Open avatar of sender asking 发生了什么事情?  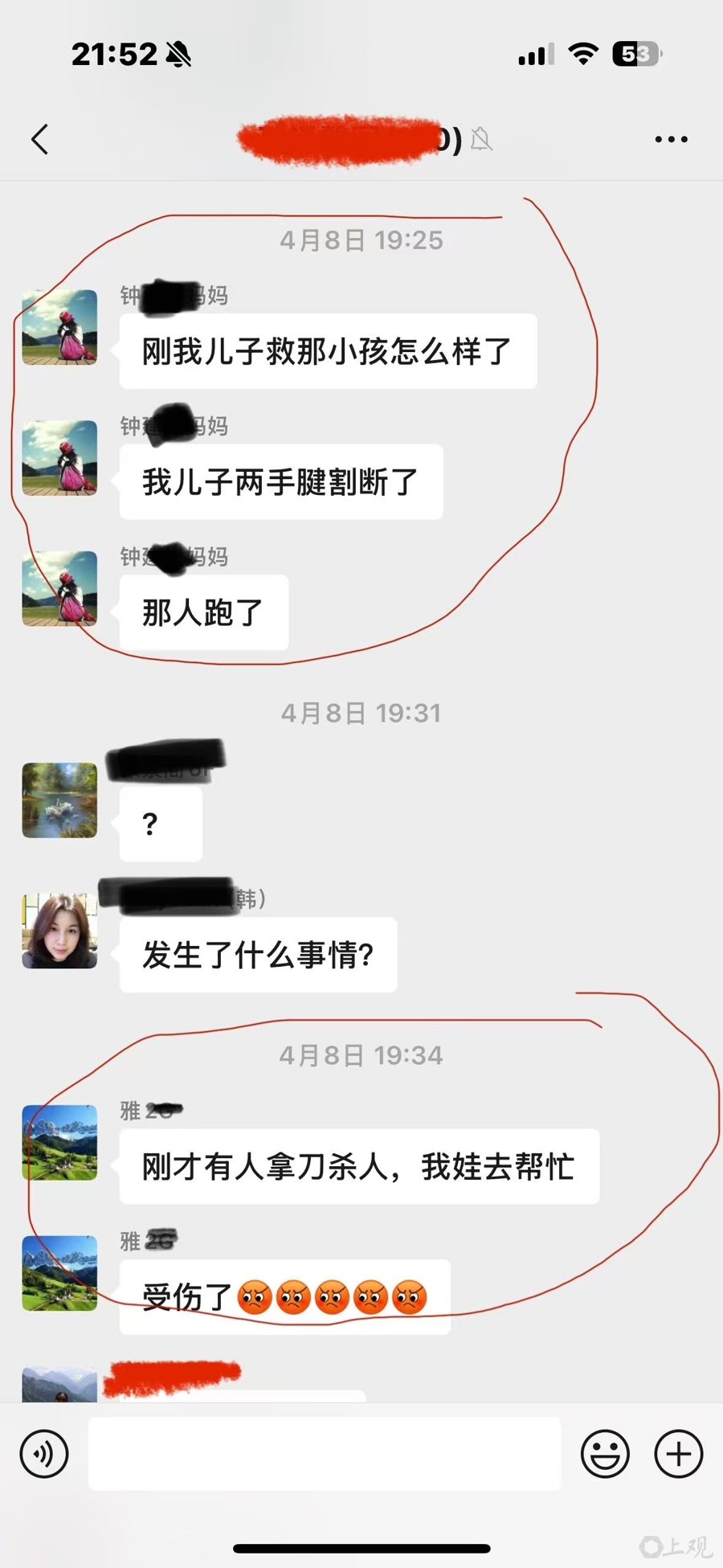tap(59, 931)
